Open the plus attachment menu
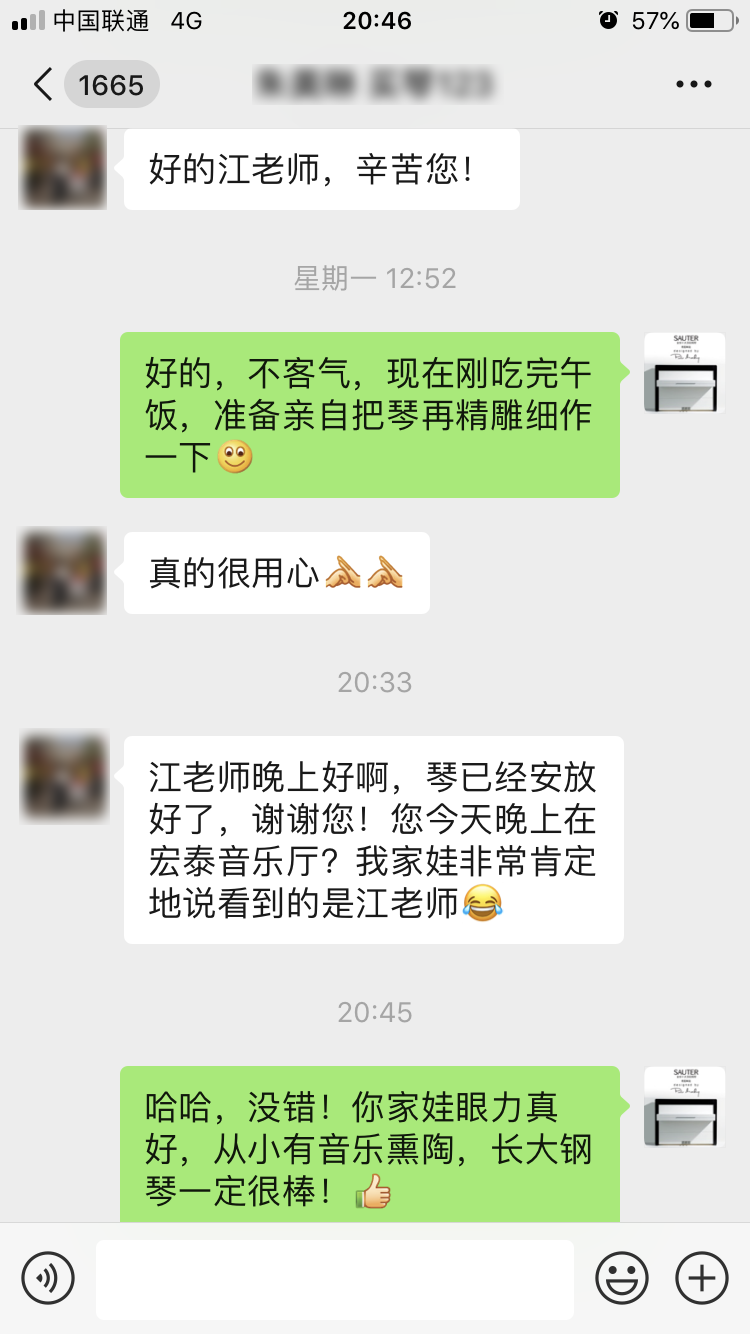Screen dimensions: 750x1334 pos(702,1278)
